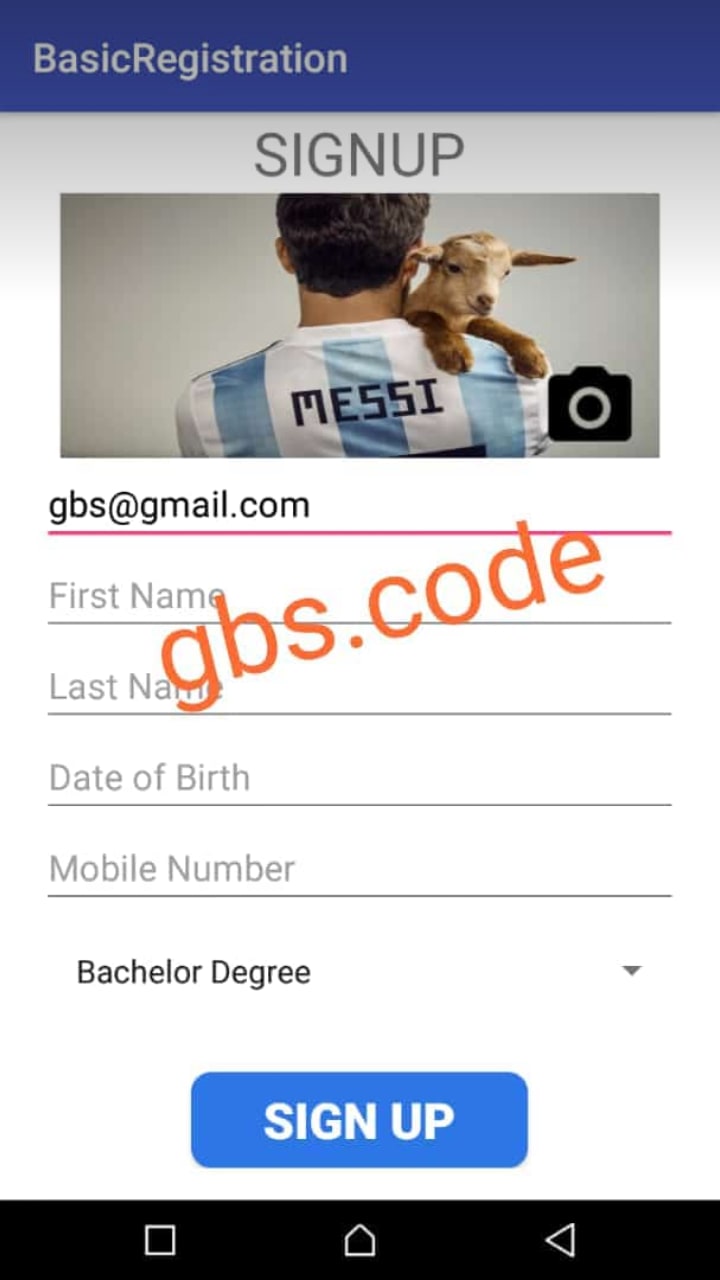
Task: Tap the camera icon on profile photo
Action: tap(590, 404)
